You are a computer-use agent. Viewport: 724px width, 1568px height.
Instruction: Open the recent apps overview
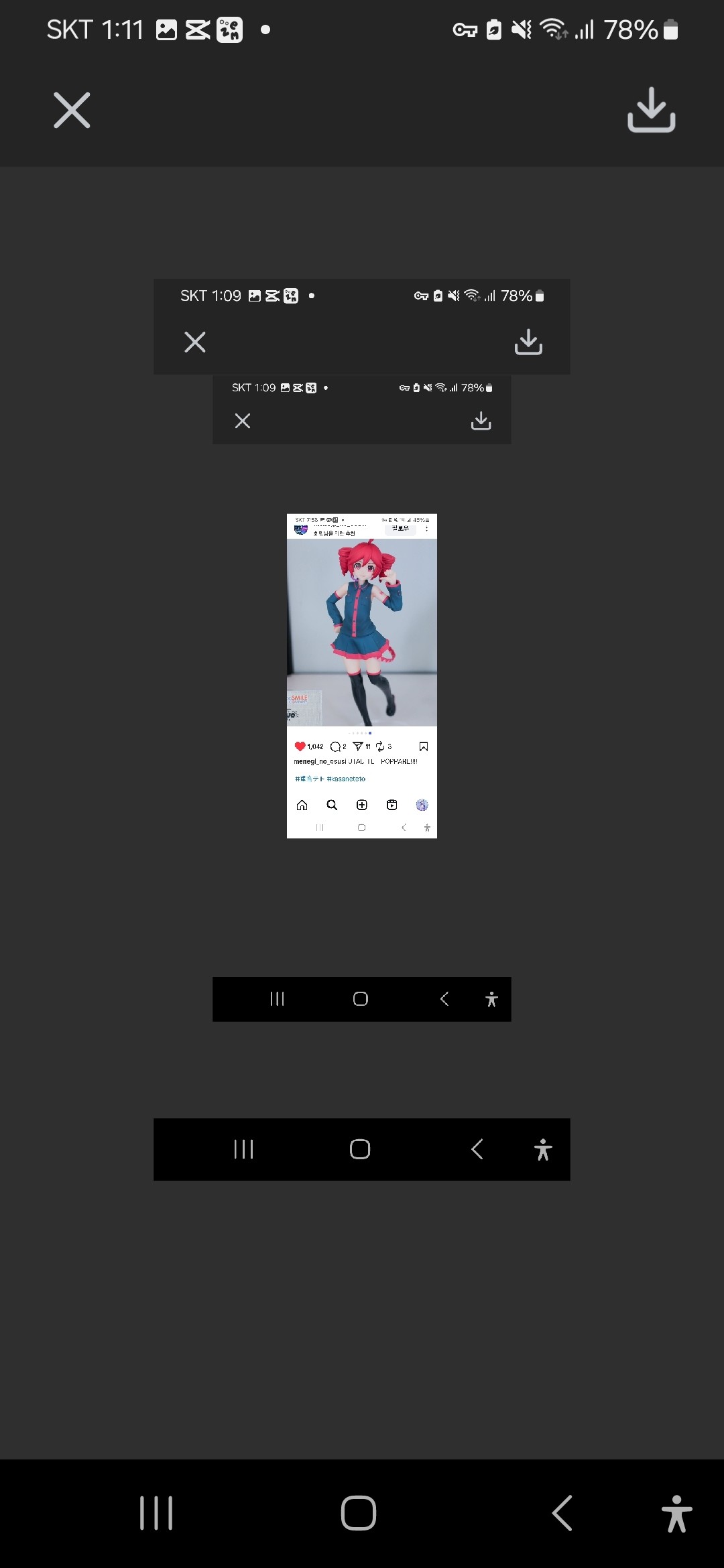click(x=156, y=1513)
